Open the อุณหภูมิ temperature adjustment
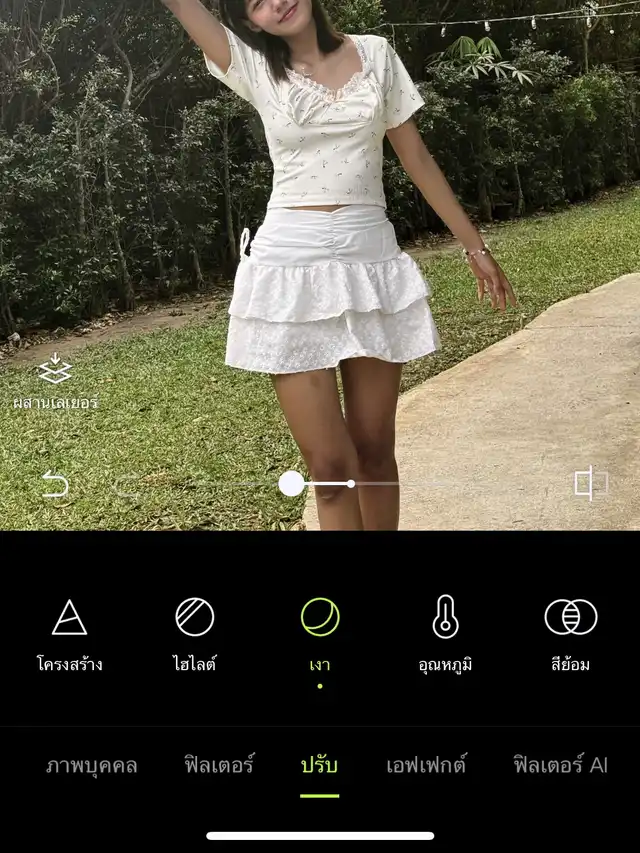This screenshot has height=853, width=640. click(x=445, y=633)
